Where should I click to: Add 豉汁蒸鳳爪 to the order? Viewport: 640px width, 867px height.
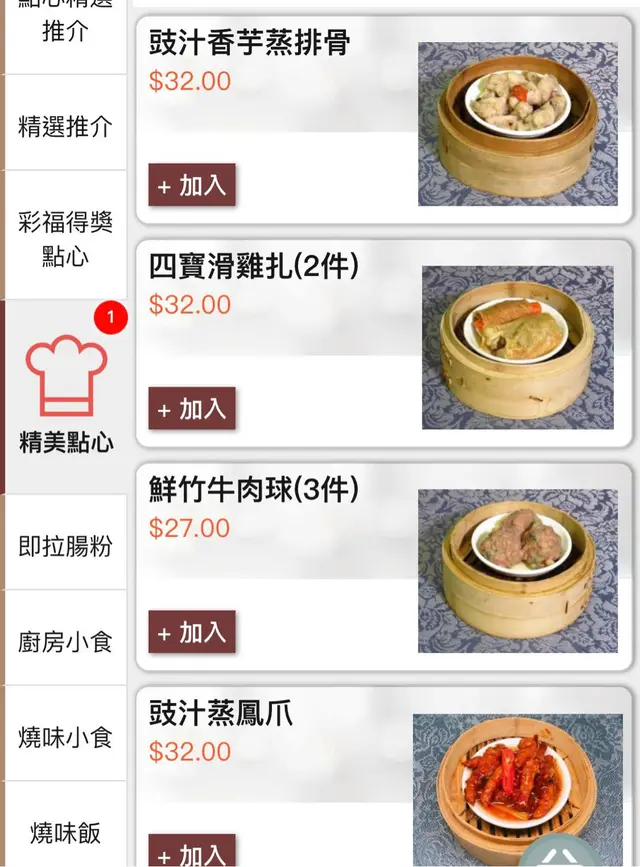coord(192,852)
